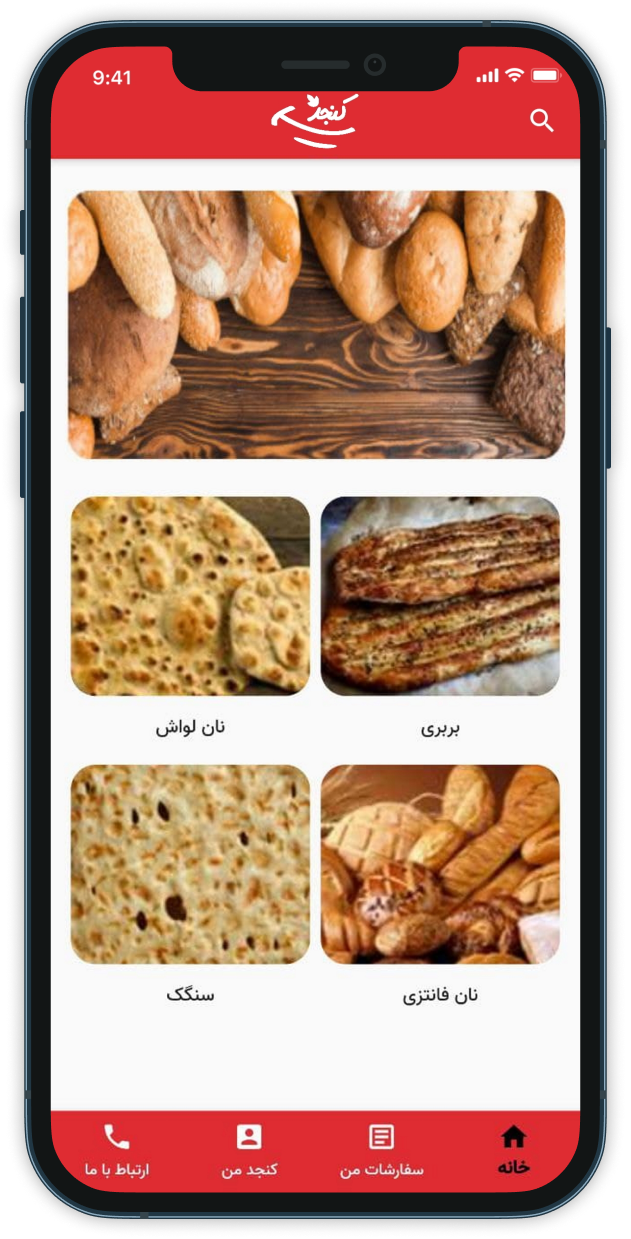Open the کنجد من profile tab
The height and width of the screenshot is (1239, 631).
[249, 1149]
